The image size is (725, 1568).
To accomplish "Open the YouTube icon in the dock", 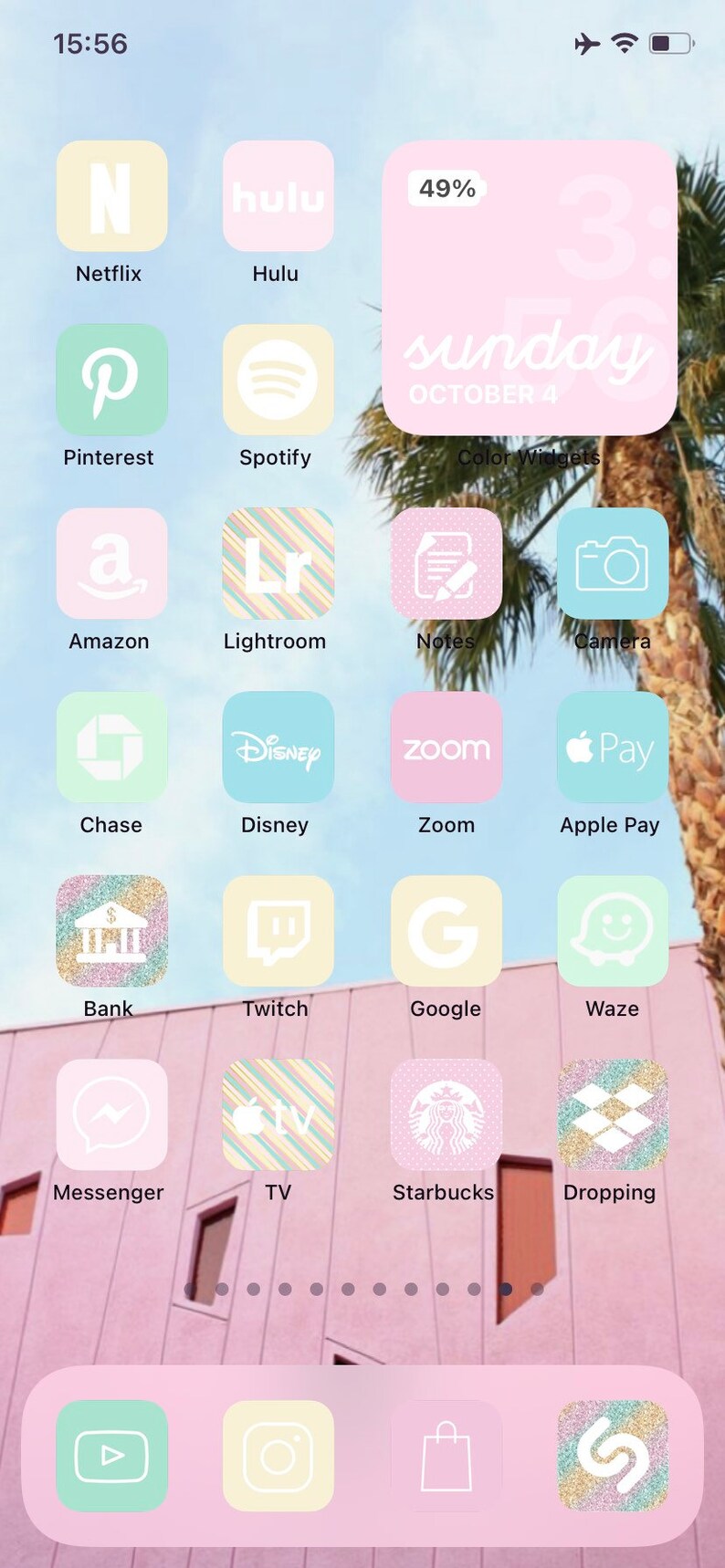I will tap(111, 1456).
